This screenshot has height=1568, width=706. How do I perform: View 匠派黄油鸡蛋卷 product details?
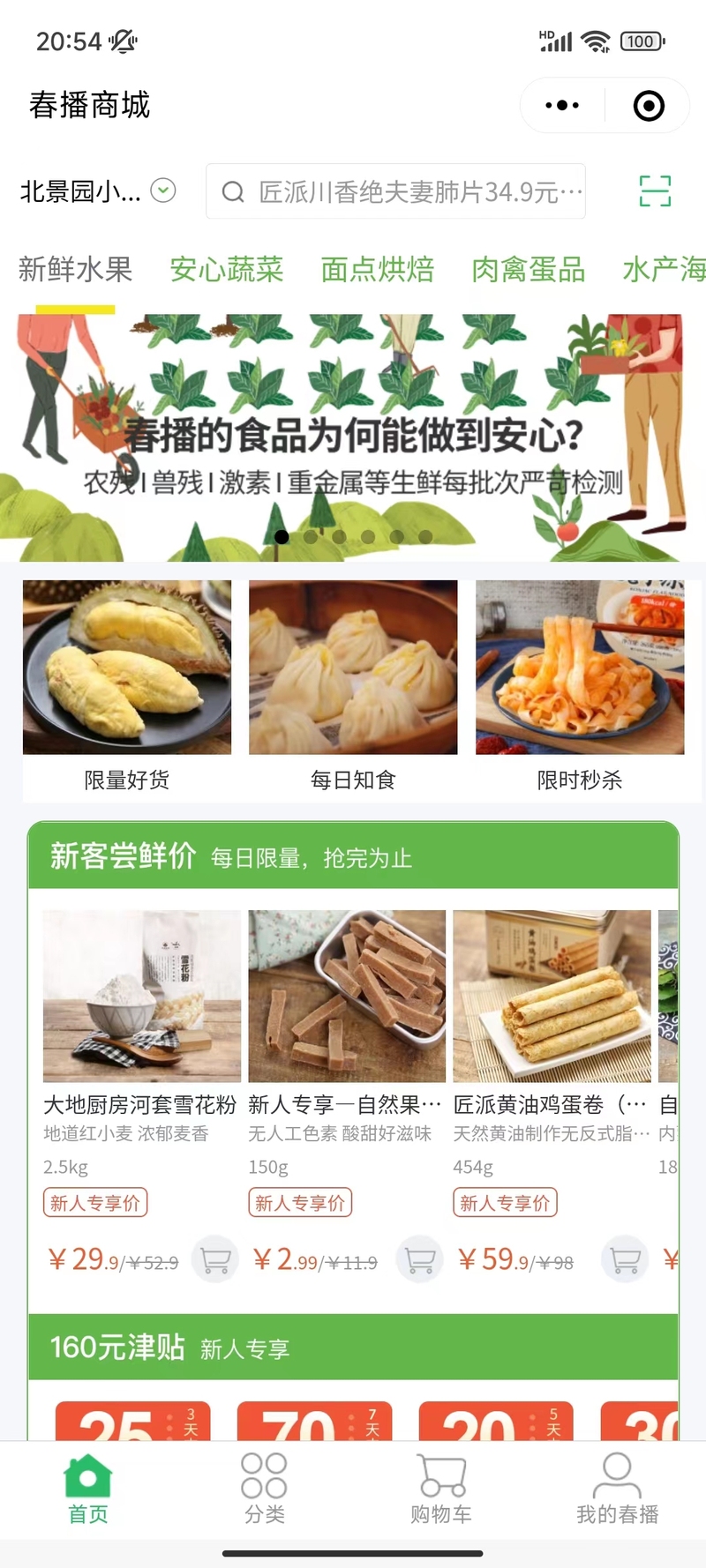(x=552, y=997)
